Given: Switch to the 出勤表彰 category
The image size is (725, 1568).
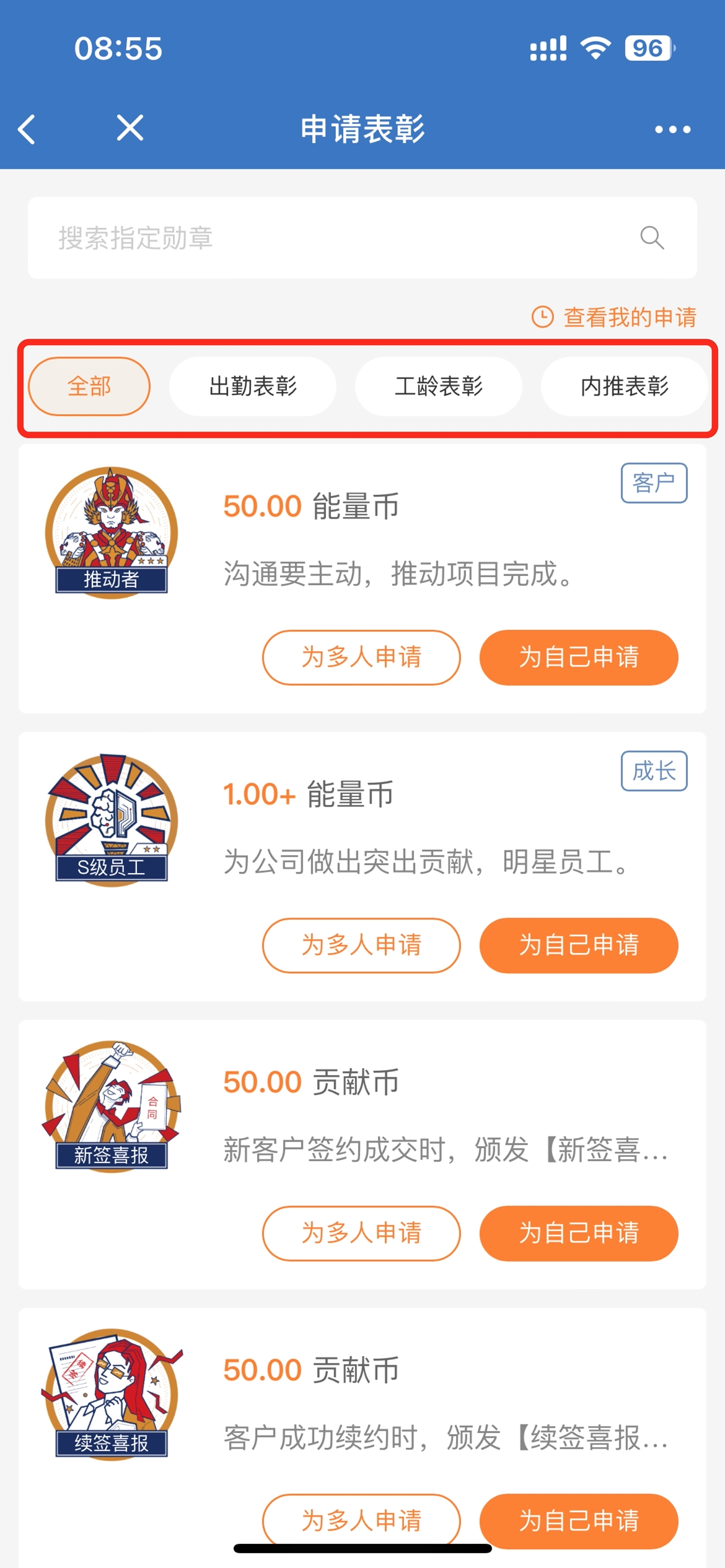Looking at the screenshot, I should tap(253, 386).
